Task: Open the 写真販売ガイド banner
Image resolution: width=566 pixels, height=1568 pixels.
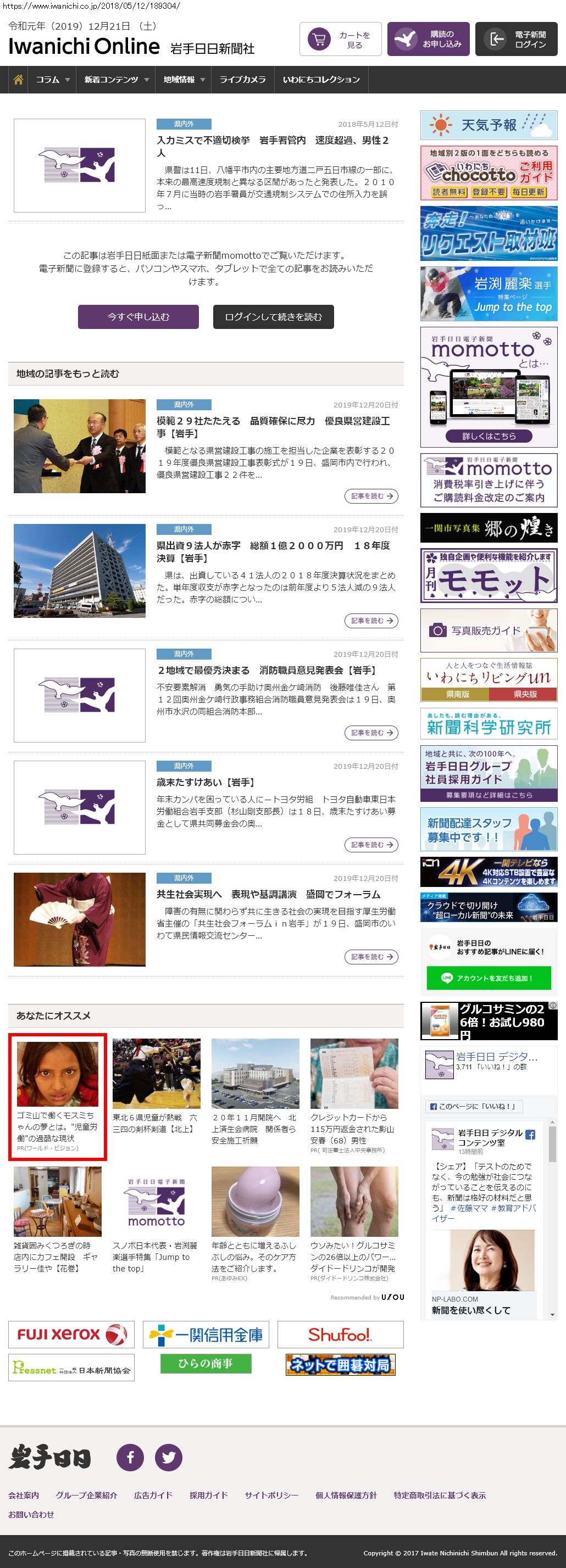Action: tap(489, 630)
